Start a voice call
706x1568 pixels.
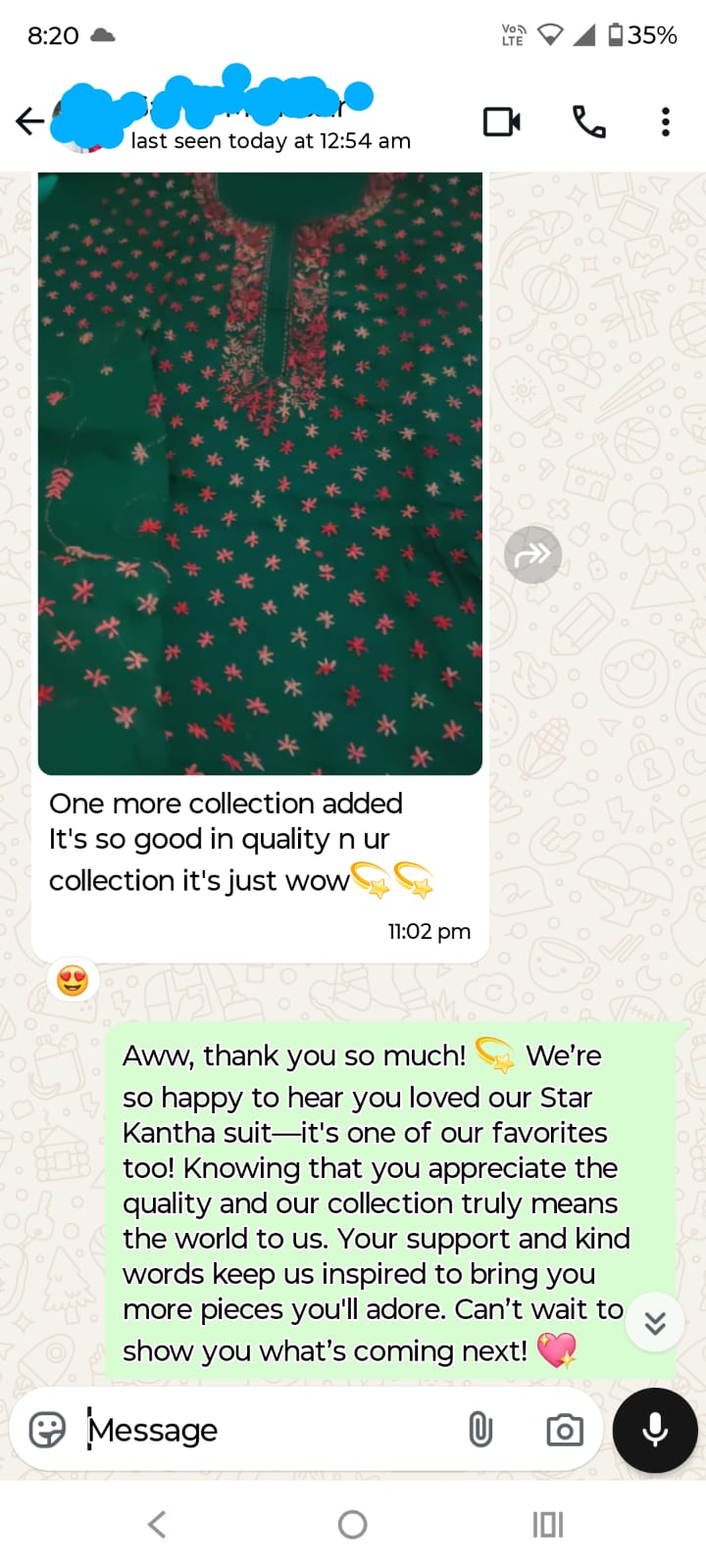click(x=588, y=122)
